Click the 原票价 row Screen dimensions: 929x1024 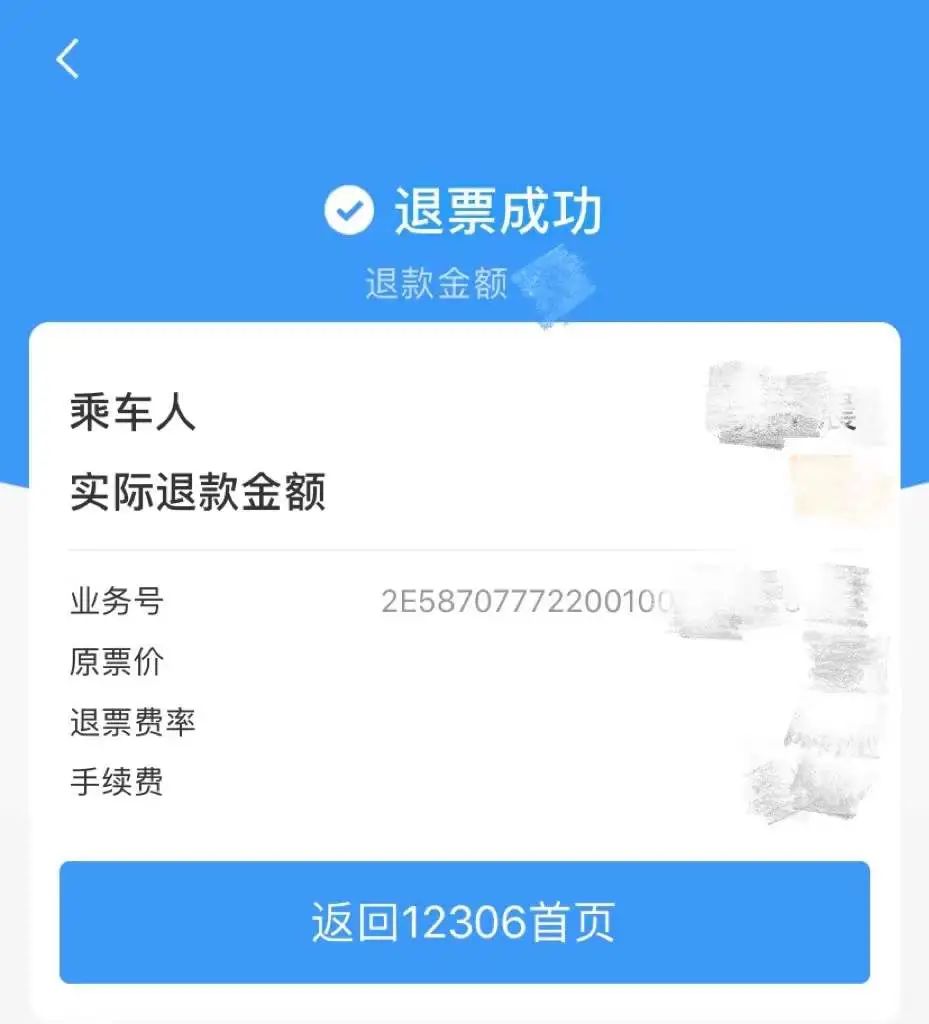point(118,661)
